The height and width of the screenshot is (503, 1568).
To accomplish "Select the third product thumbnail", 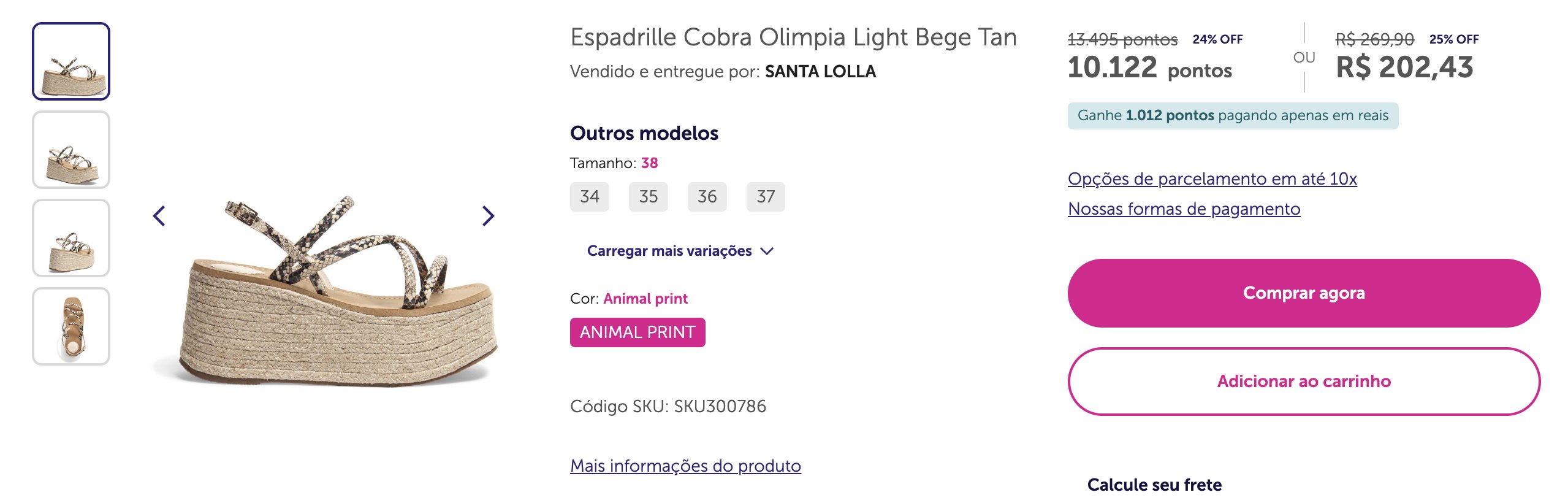I will 71,238.
